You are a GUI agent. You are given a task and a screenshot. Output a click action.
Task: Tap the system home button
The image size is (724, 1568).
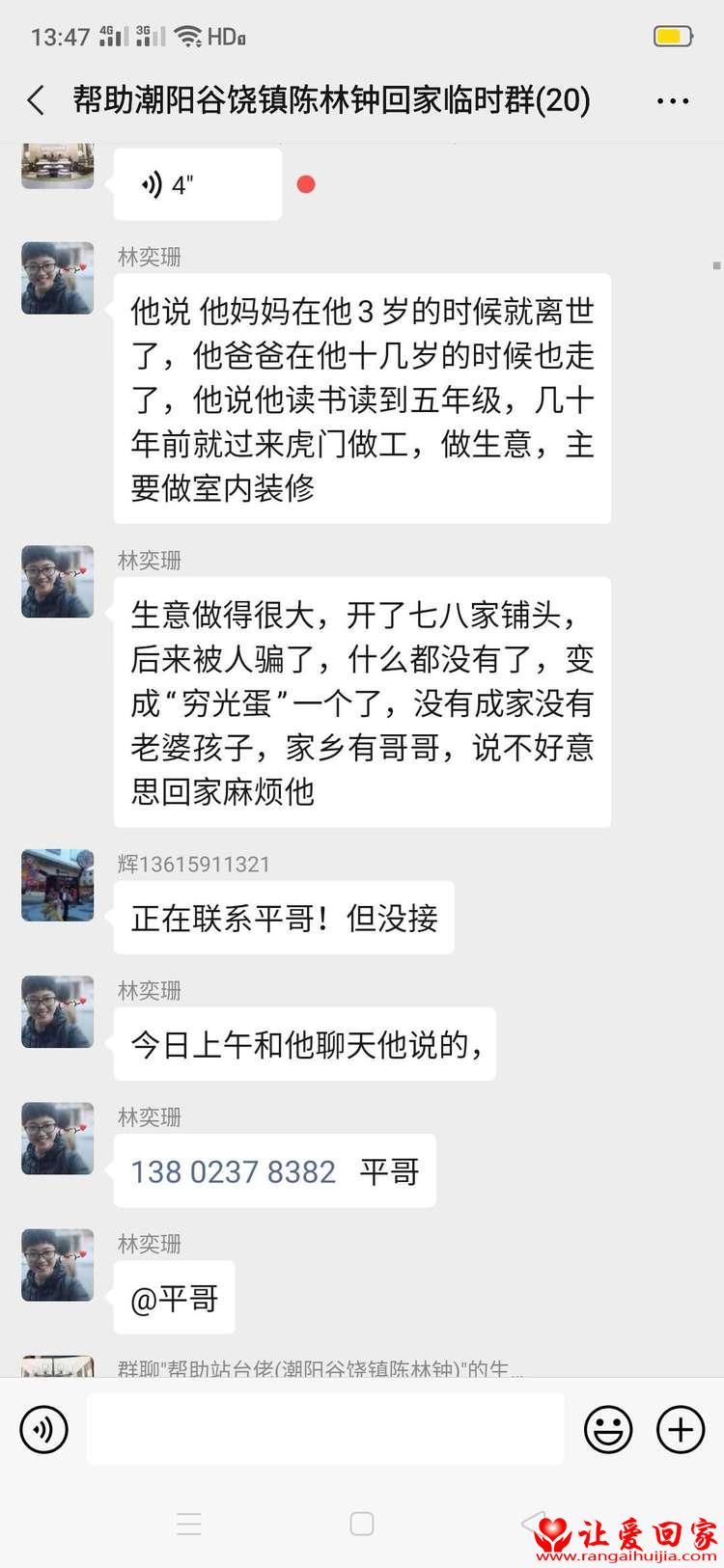[362, 1524]
